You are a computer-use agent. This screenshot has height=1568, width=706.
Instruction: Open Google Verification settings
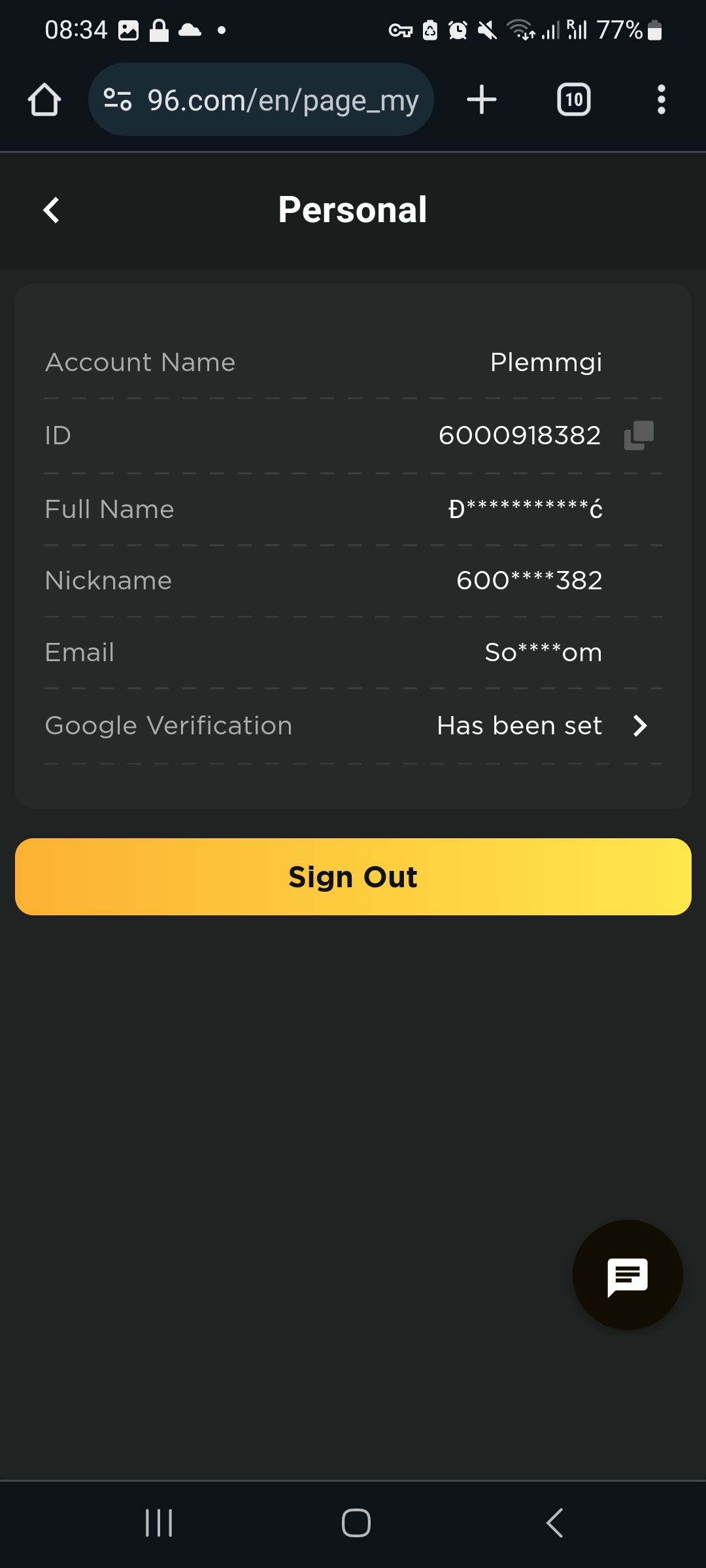639,726
